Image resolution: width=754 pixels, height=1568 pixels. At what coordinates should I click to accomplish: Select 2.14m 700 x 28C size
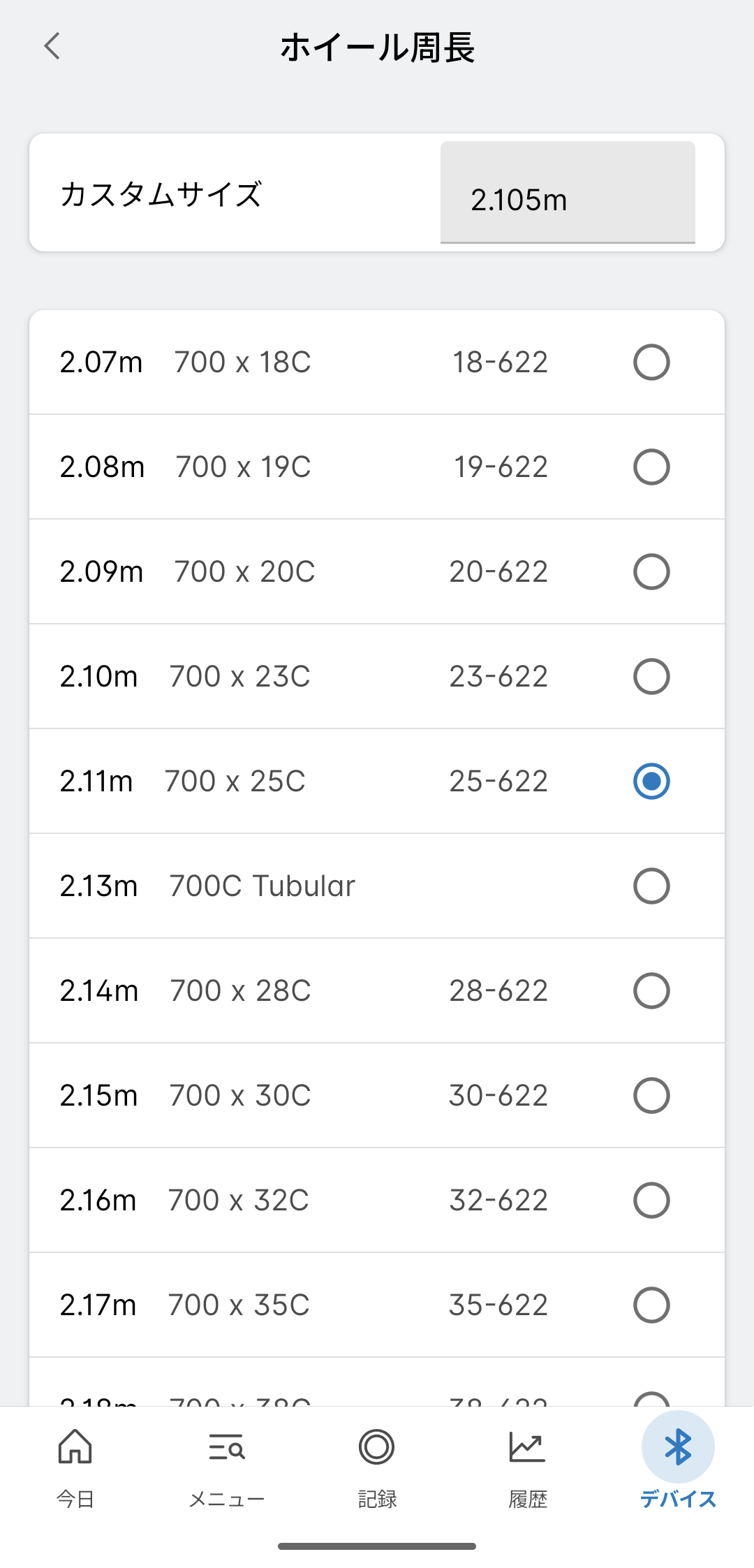tap(377, 990)
